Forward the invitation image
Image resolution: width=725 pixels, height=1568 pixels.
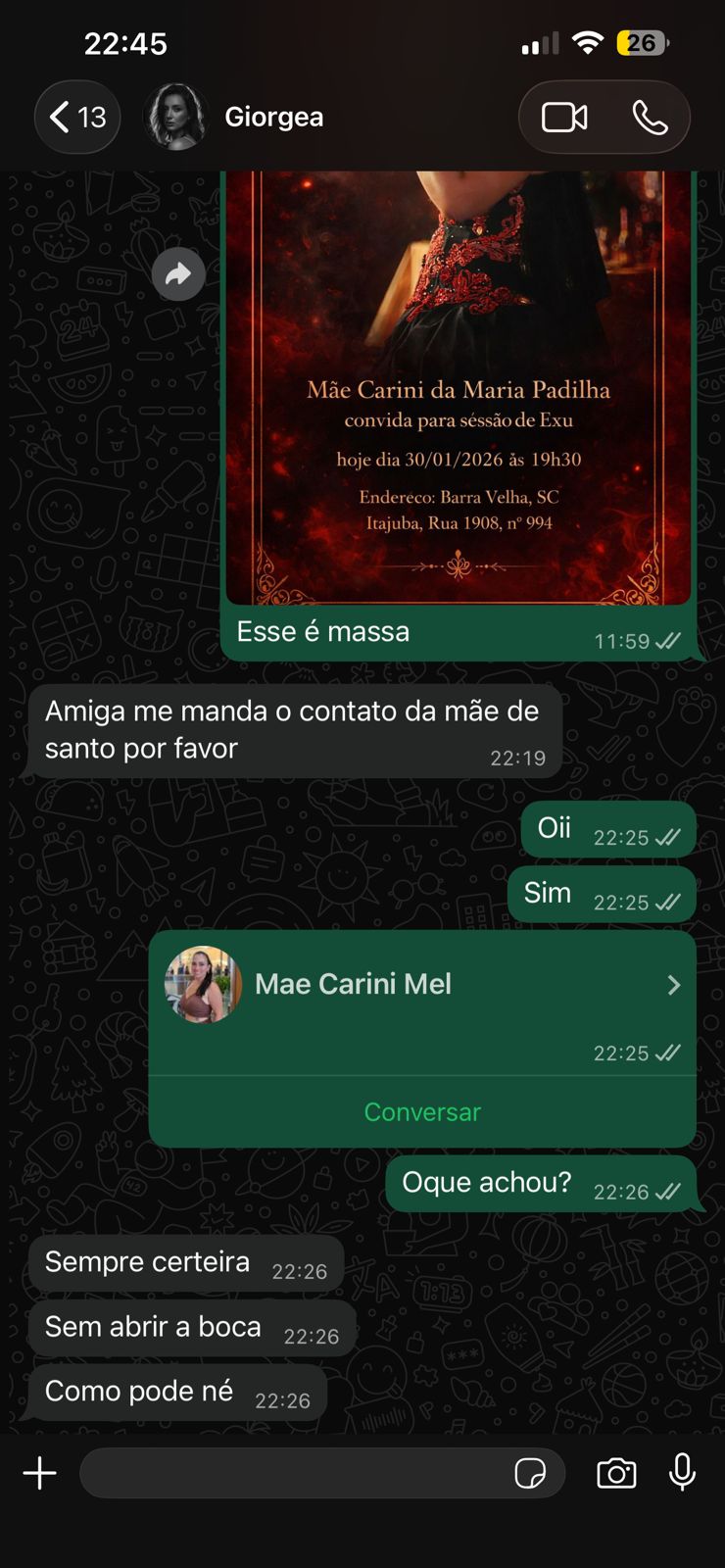[x=178, y=274]
